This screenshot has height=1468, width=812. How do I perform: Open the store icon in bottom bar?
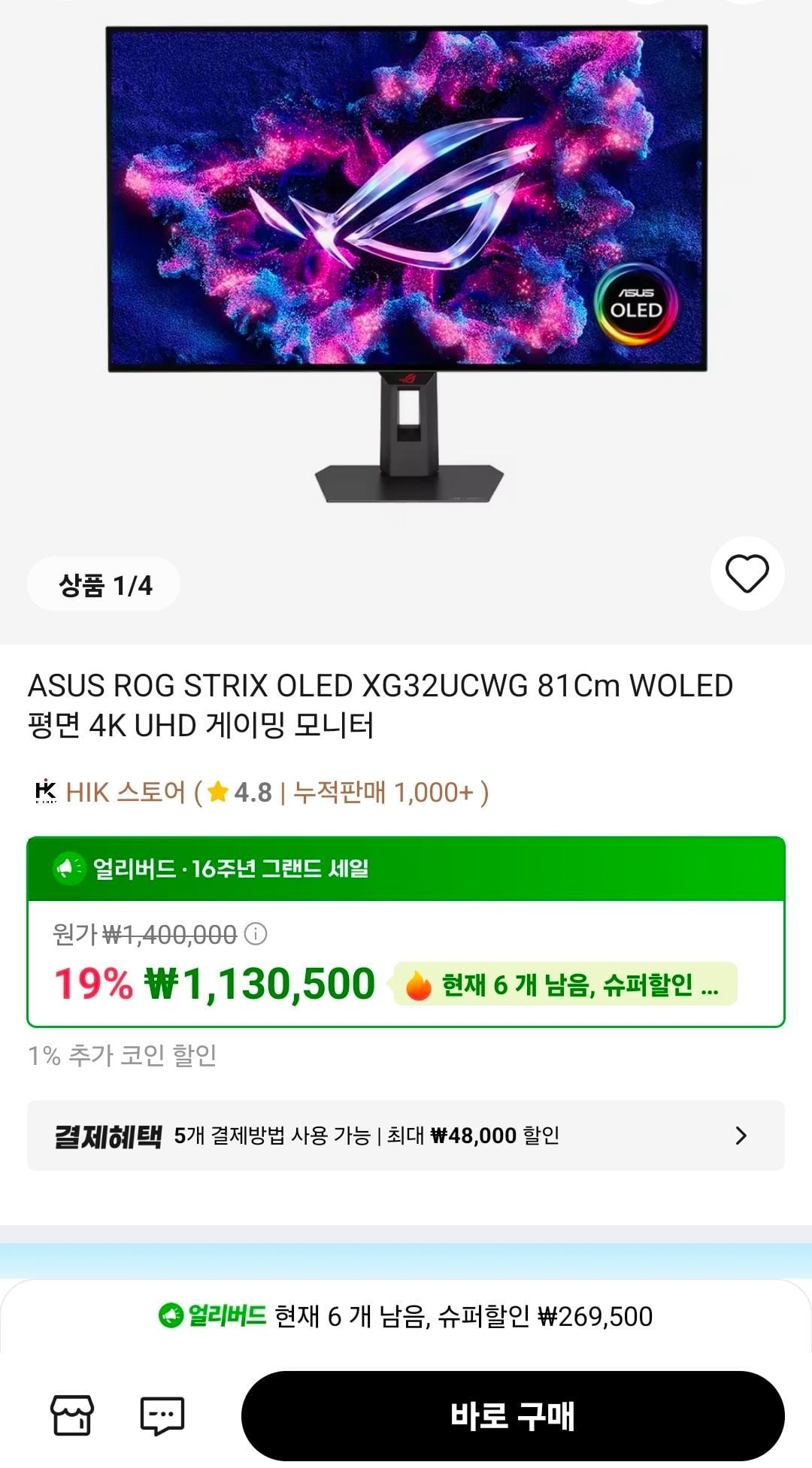(x=72, y=1415)
